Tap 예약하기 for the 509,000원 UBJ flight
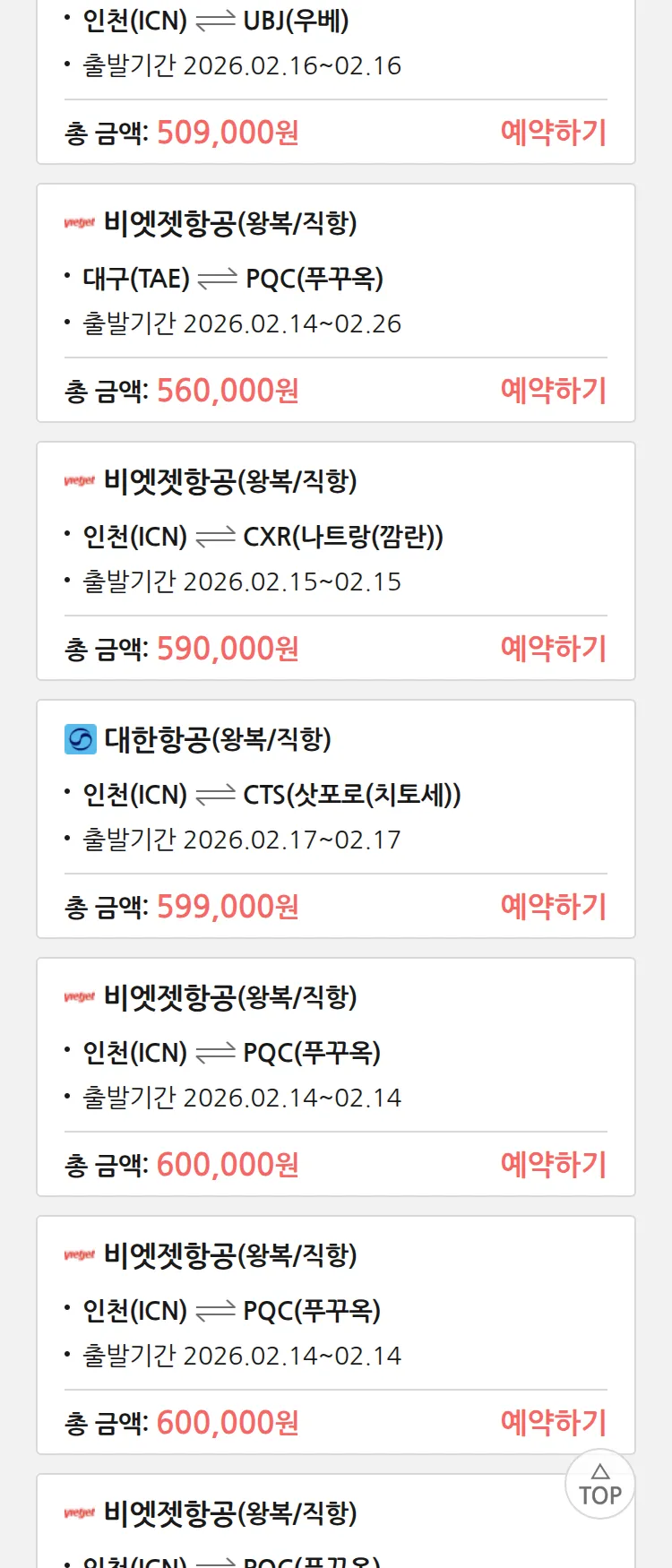 click(553, 133)
